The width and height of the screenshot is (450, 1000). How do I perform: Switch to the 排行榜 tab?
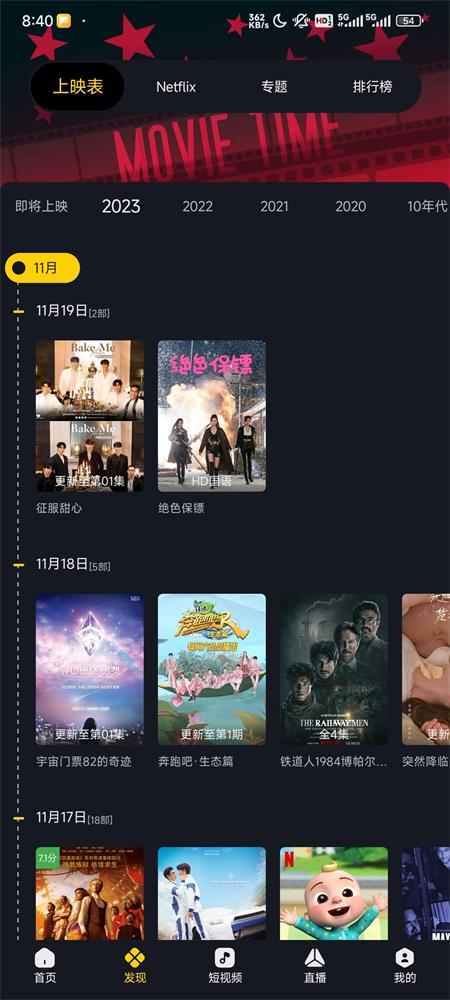point(372,87)
